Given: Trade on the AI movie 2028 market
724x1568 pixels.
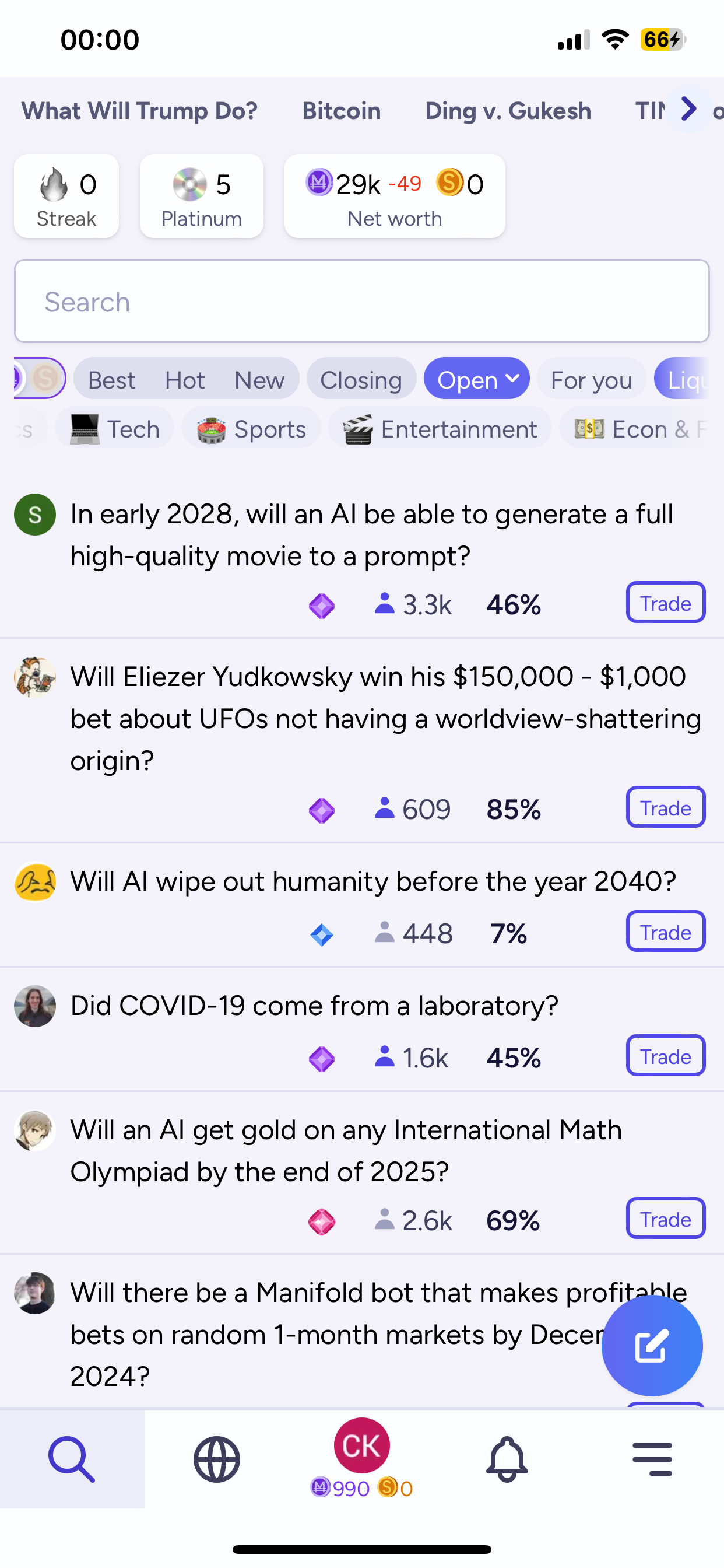Looking at the screenshot, I should pos(665,603).
